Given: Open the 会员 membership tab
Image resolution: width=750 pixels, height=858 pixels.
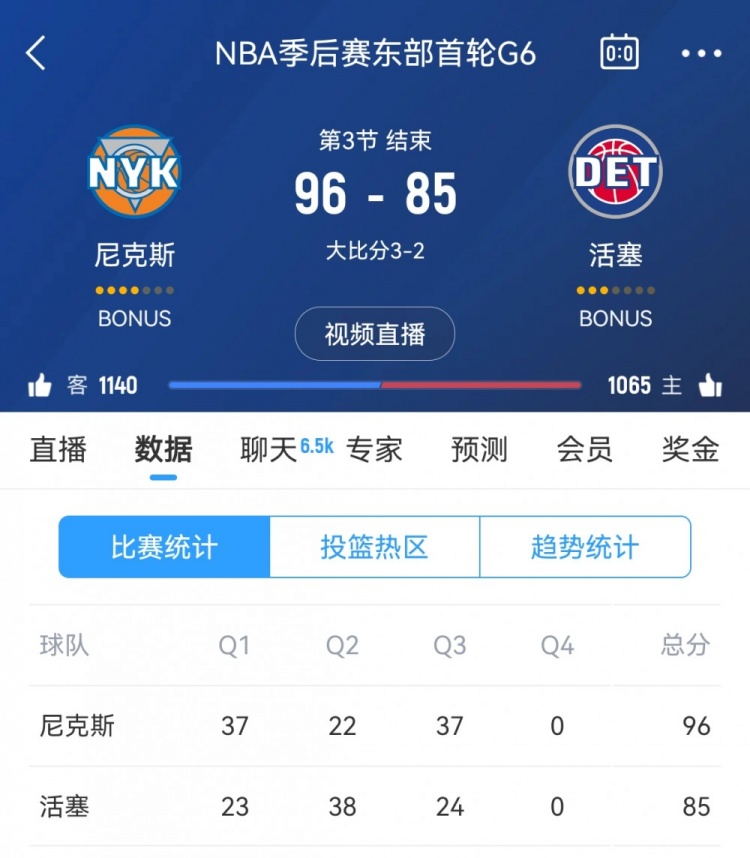Looking at the screenshot, I should point(585,450).
